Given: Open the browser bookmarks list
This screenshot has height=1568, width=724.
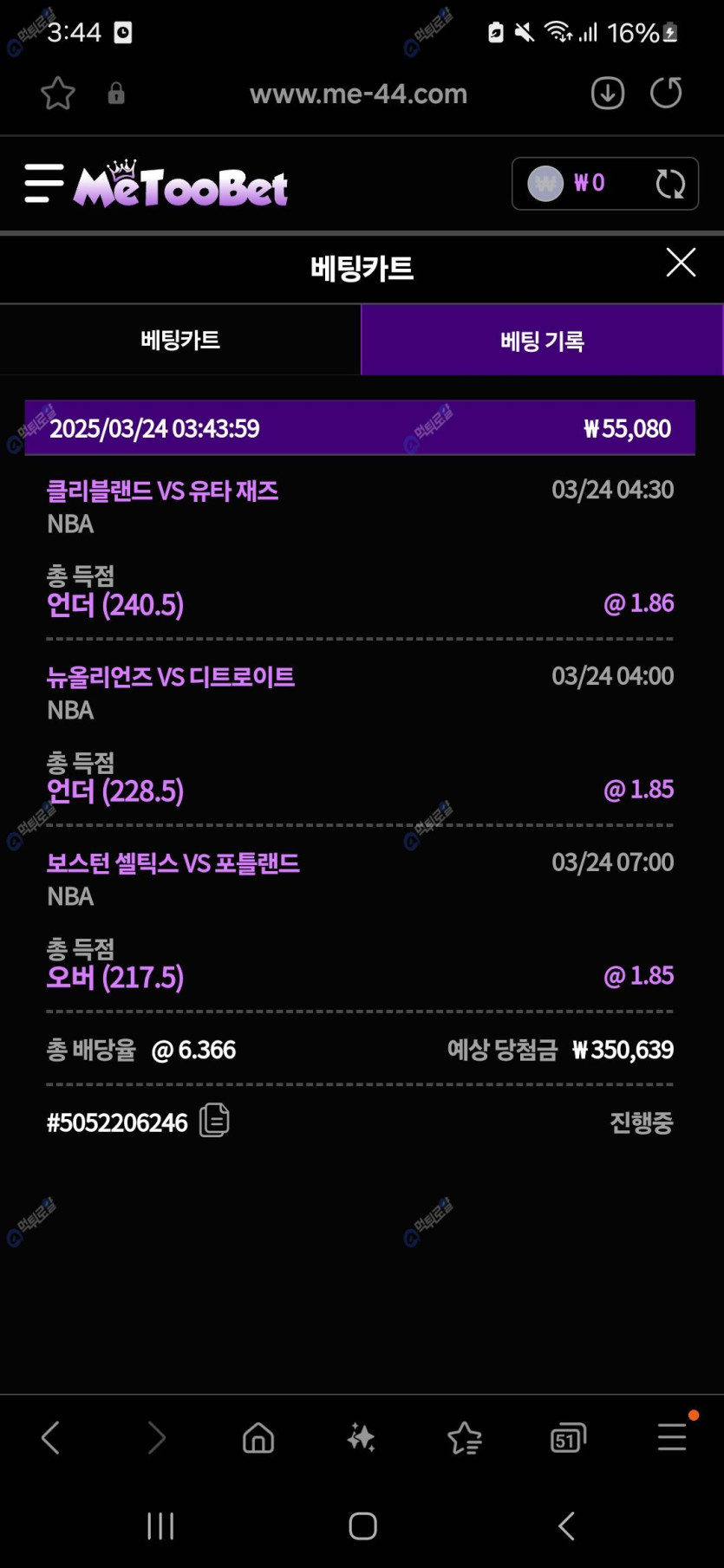Looking at the screenshot, I should [x=465, y=1437].
